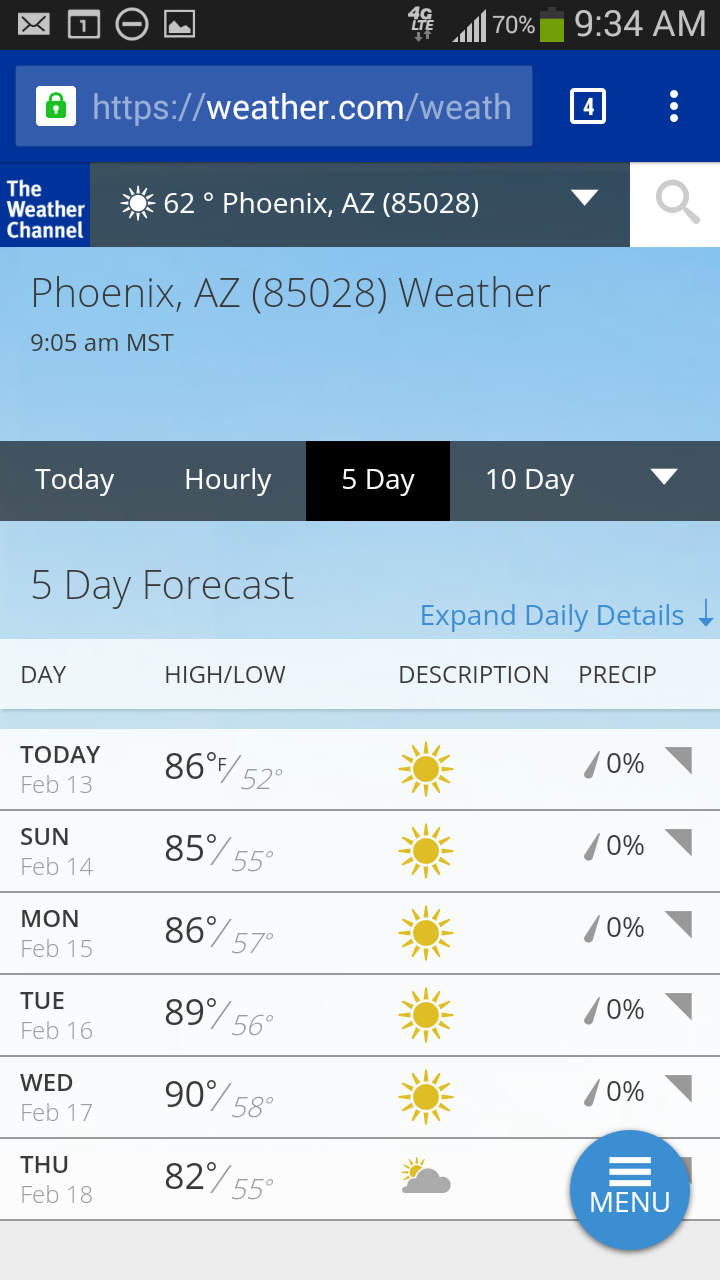Expand the TUE Feb 16 forecast row

(x=678, y=1008)
